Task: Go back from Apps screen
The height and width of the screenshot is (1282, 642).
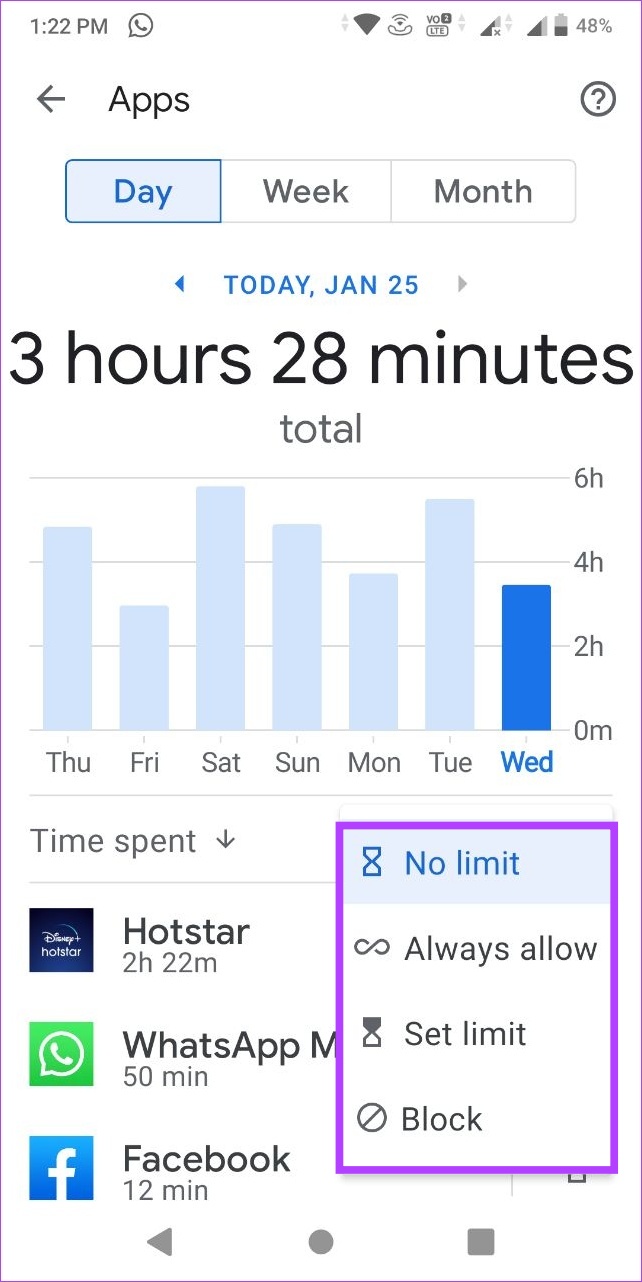Action: [50, 99]
